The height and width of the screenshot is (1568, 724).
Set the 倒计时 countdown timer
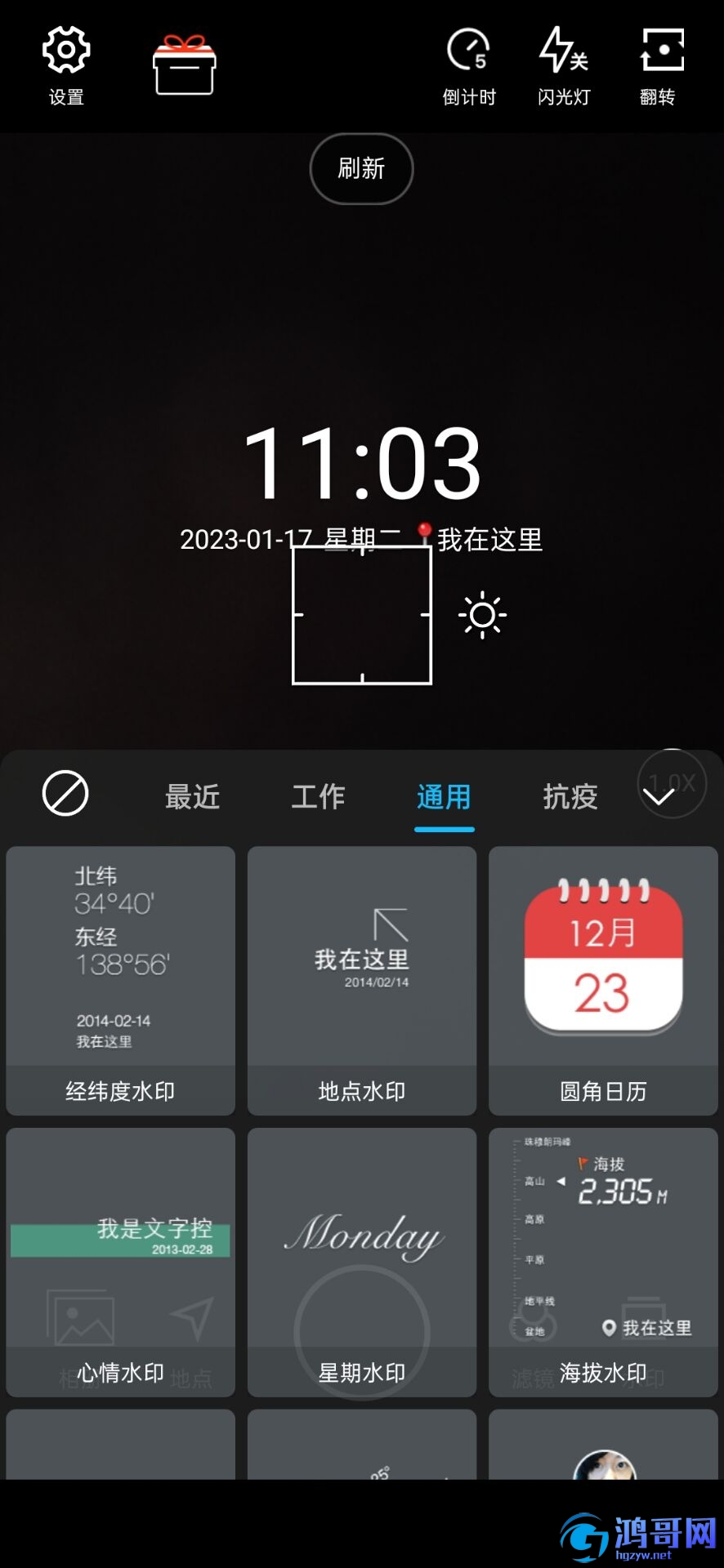pos(469,65)
